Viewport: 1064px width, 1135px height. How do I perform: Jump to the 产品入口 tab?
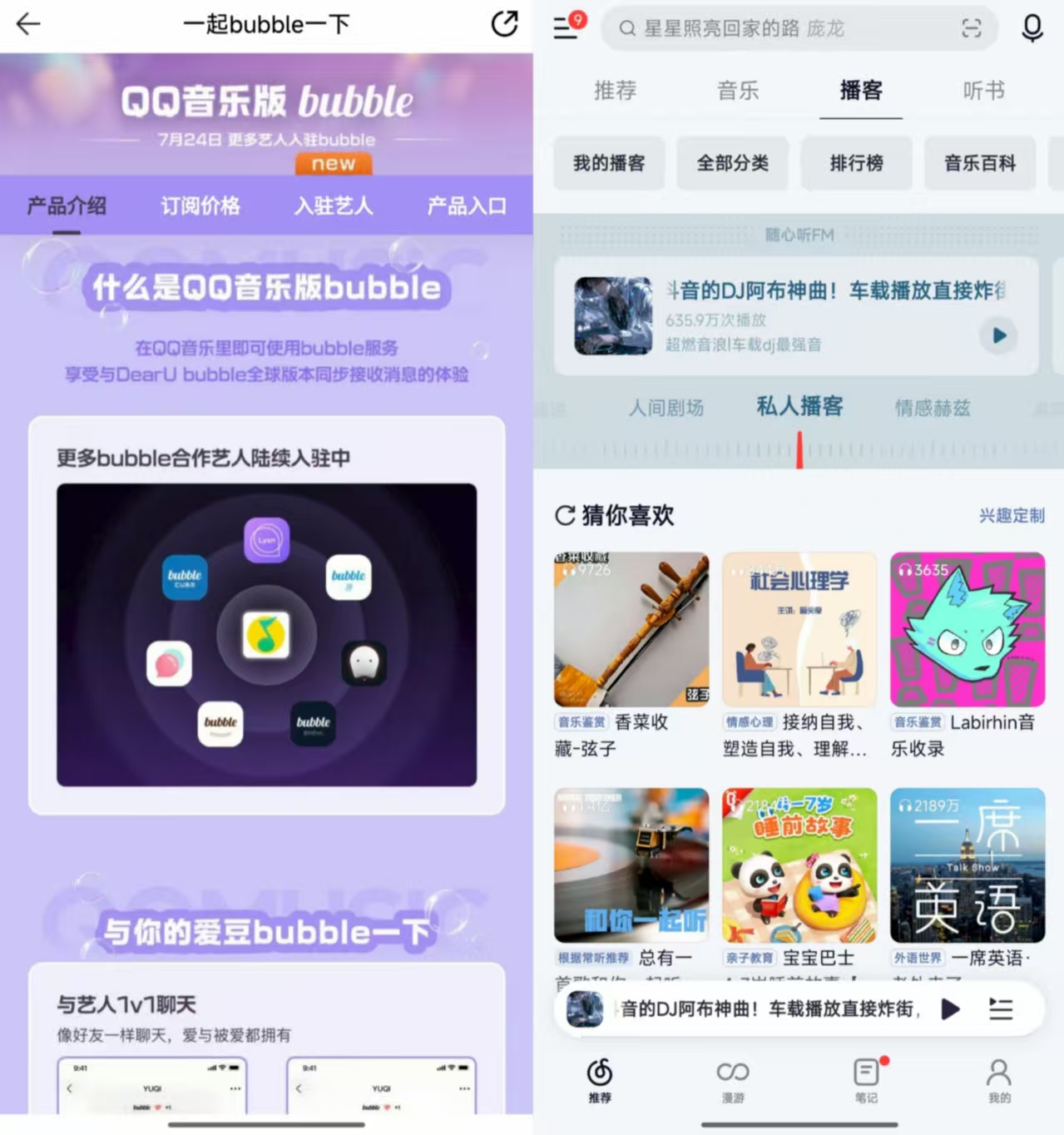(x=466, y=206)
